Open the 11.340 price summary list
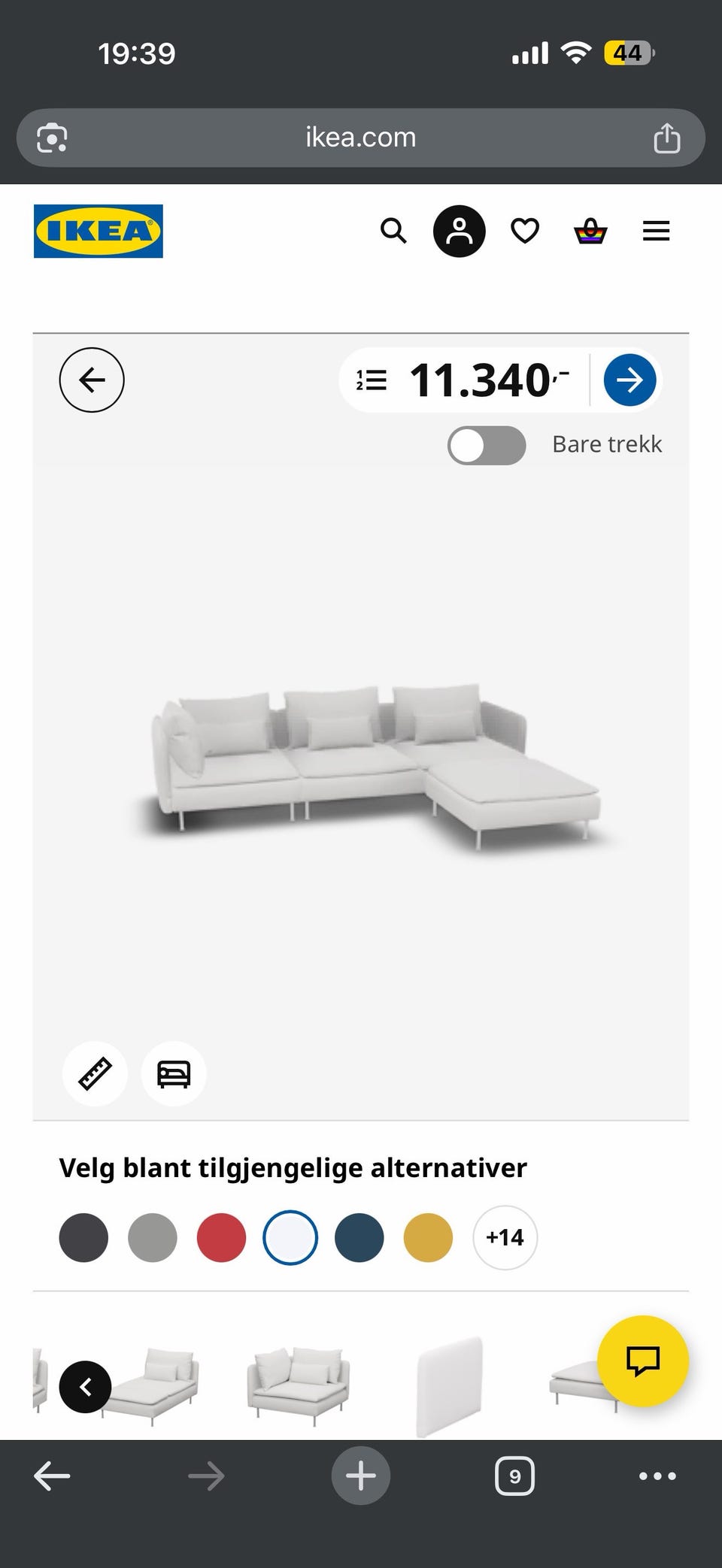Screen dimensions: 722x1568 (463, 380)
